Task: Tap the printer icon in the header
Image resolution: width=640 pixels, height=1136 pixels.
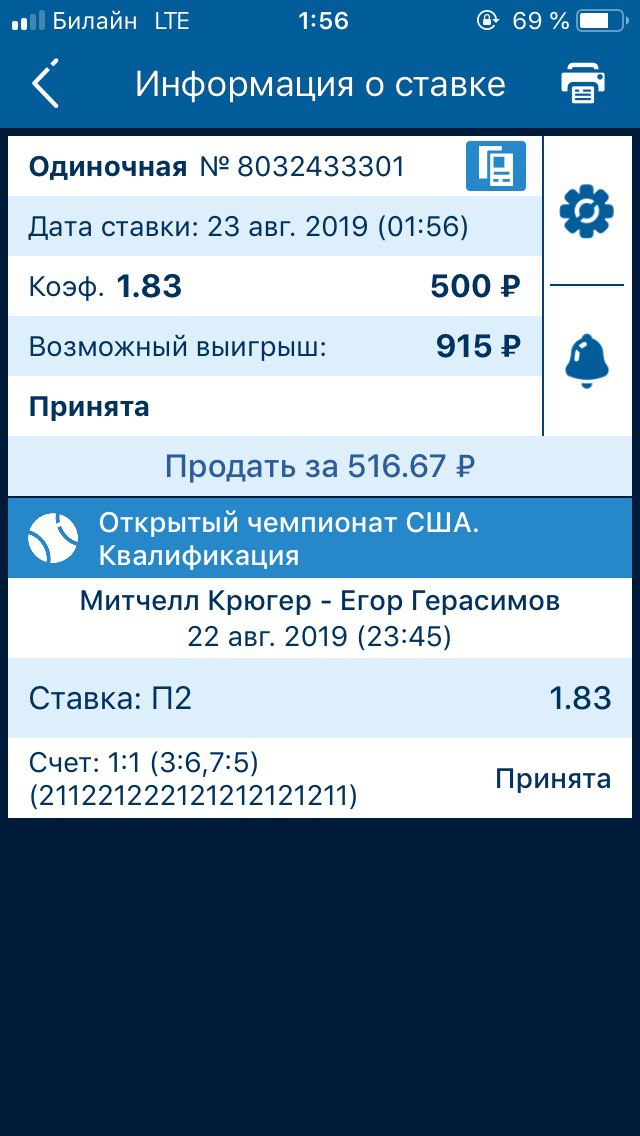Action: point(583,83)
